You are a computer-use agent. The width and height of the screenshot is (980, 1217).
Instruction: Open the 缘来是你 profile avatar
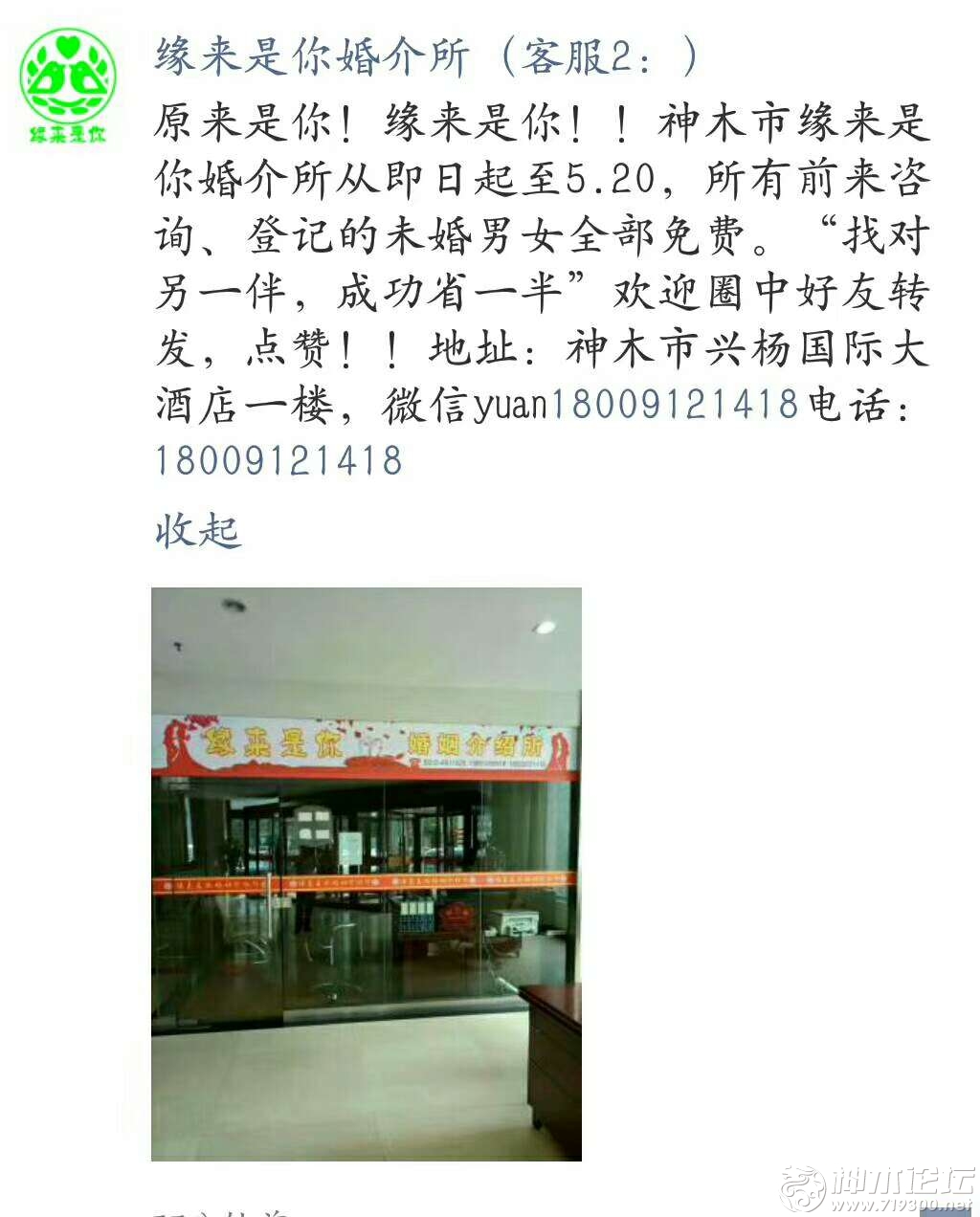click(x=68, y=84)
